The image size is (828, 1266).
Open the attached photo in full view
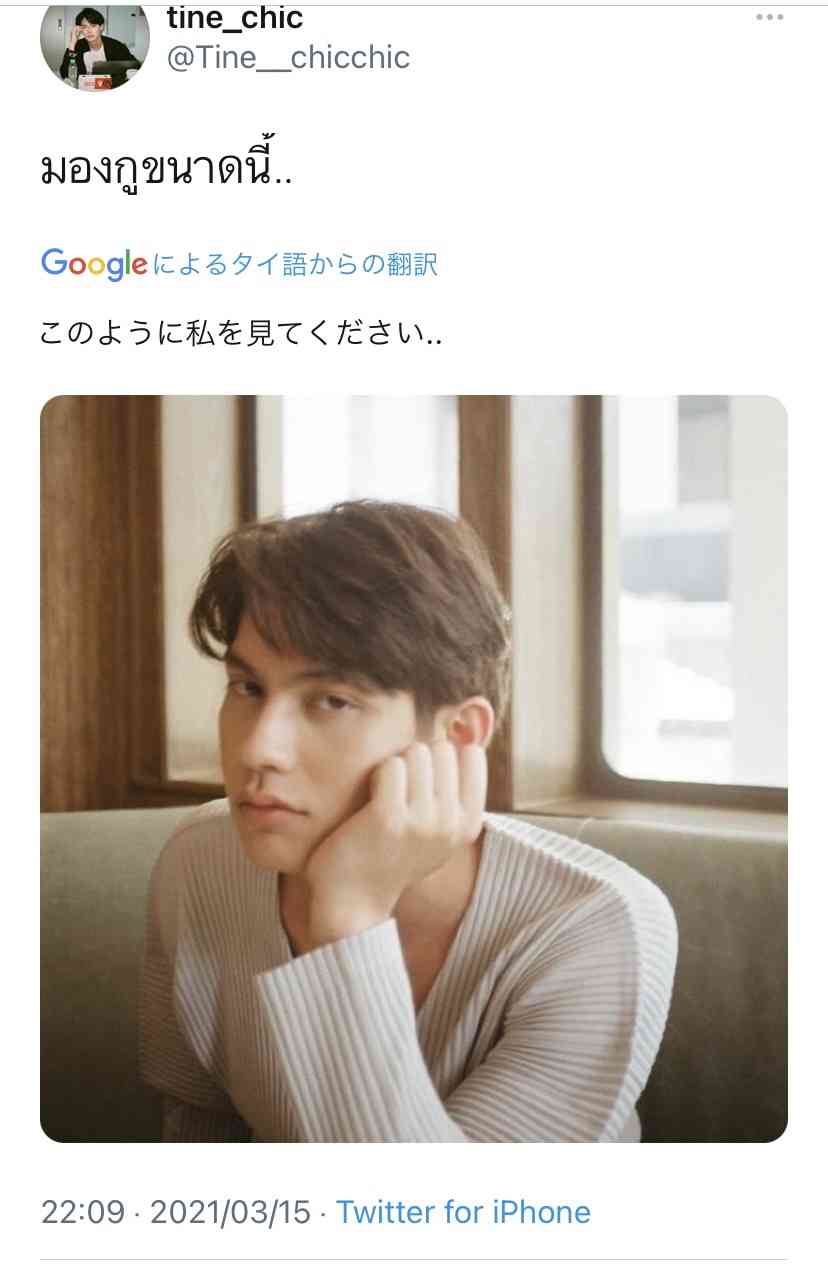[414, 768]
